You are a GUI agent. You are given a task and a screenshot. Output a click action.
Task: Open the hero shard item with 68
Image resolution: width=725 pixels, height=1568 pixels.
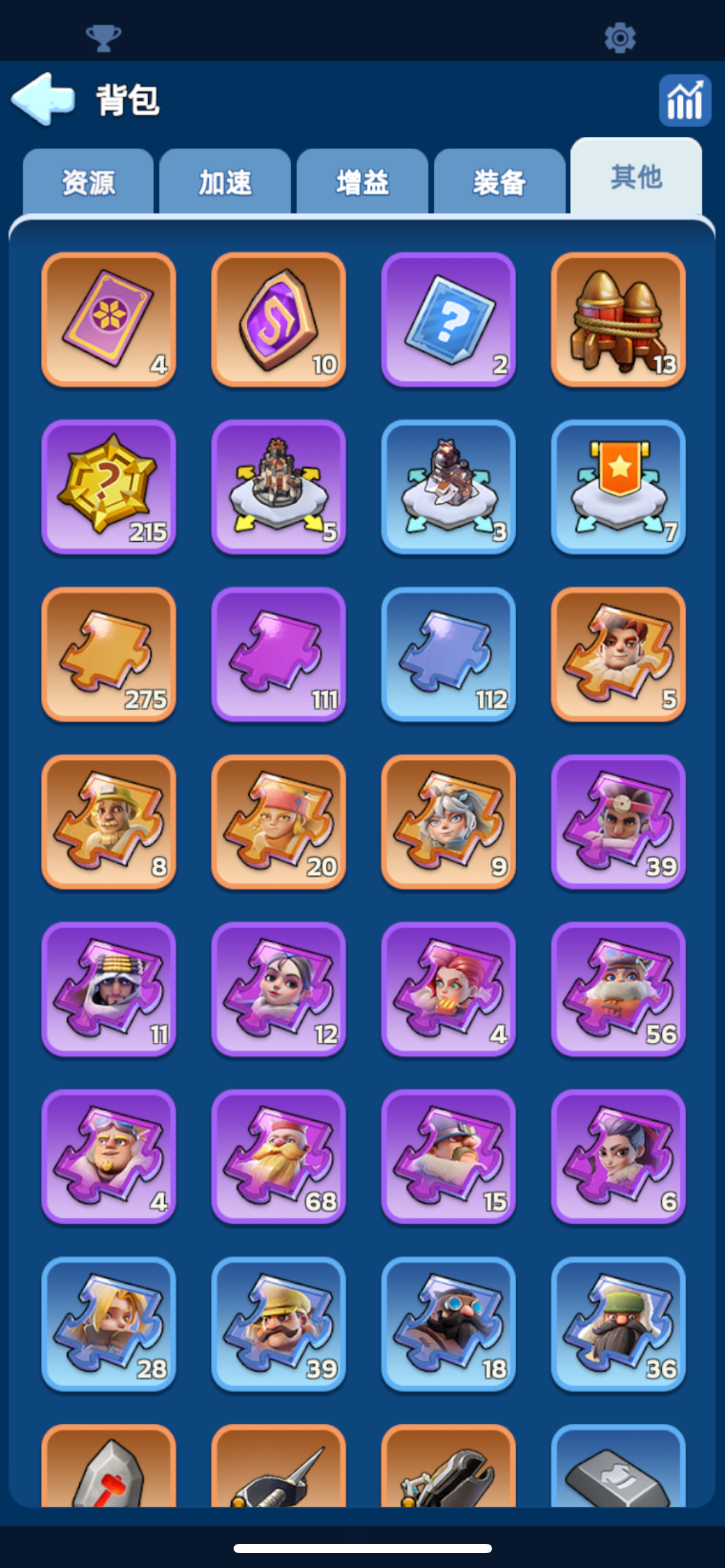(278, 1156)
